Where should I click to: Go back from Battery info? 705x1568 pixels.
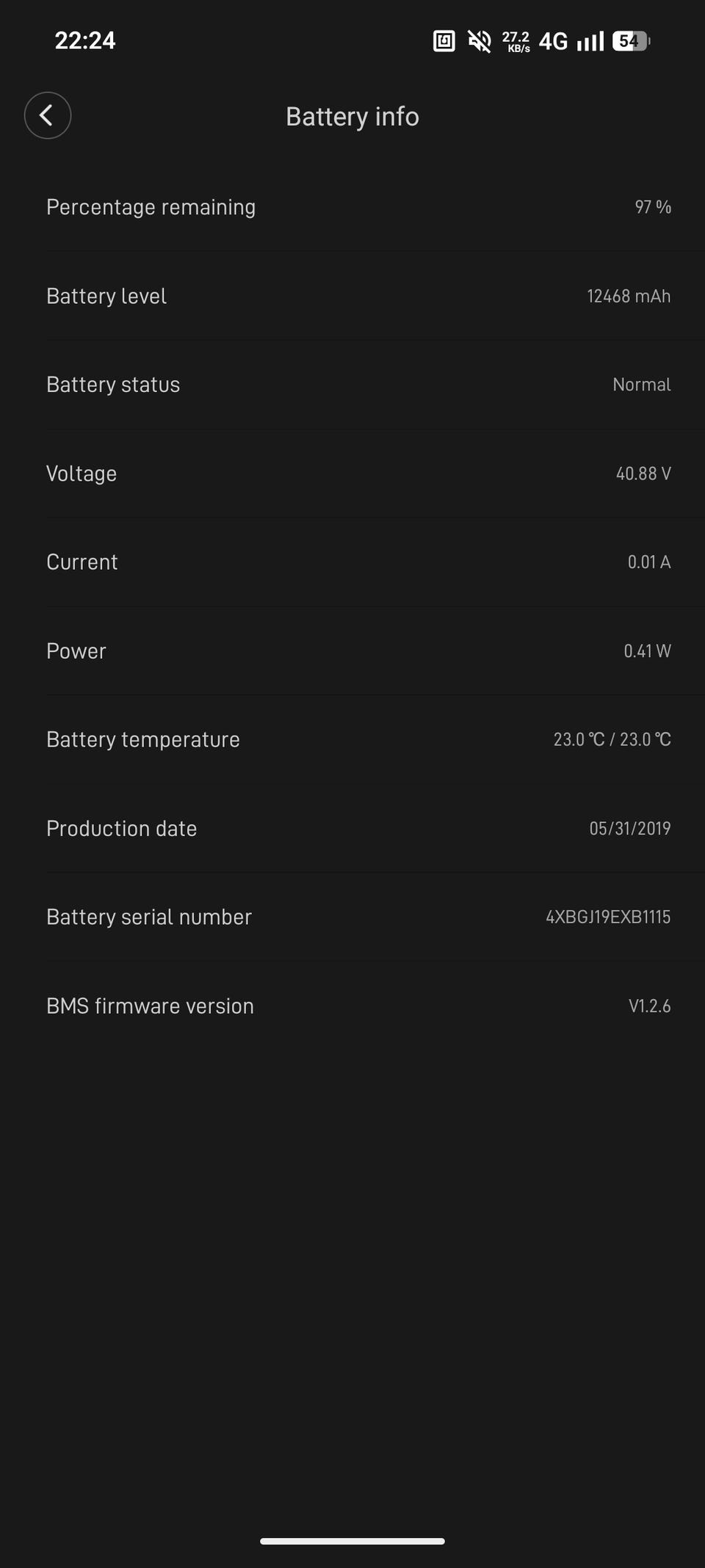click(x=48, y=115)
